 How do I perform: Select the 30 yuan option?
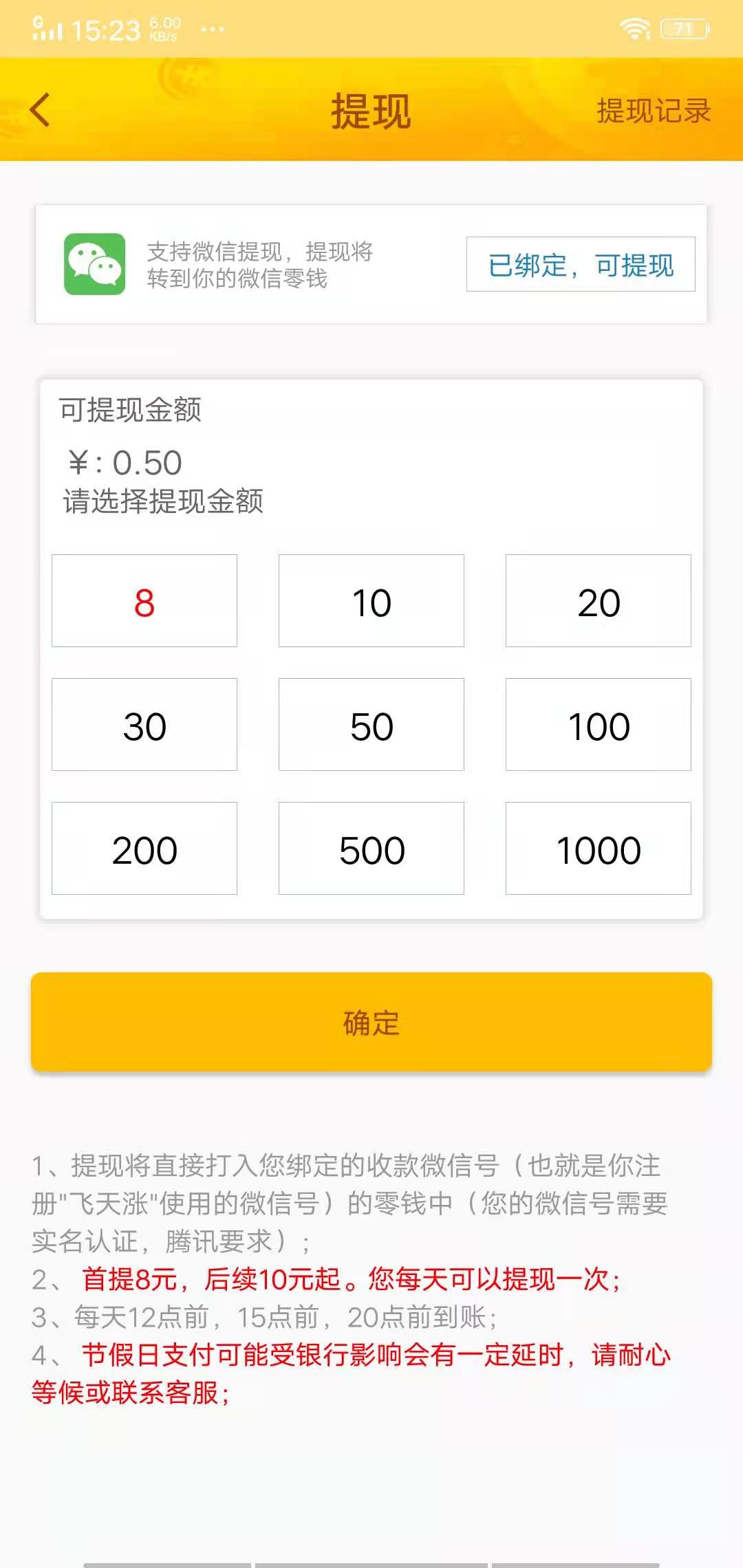144,725
